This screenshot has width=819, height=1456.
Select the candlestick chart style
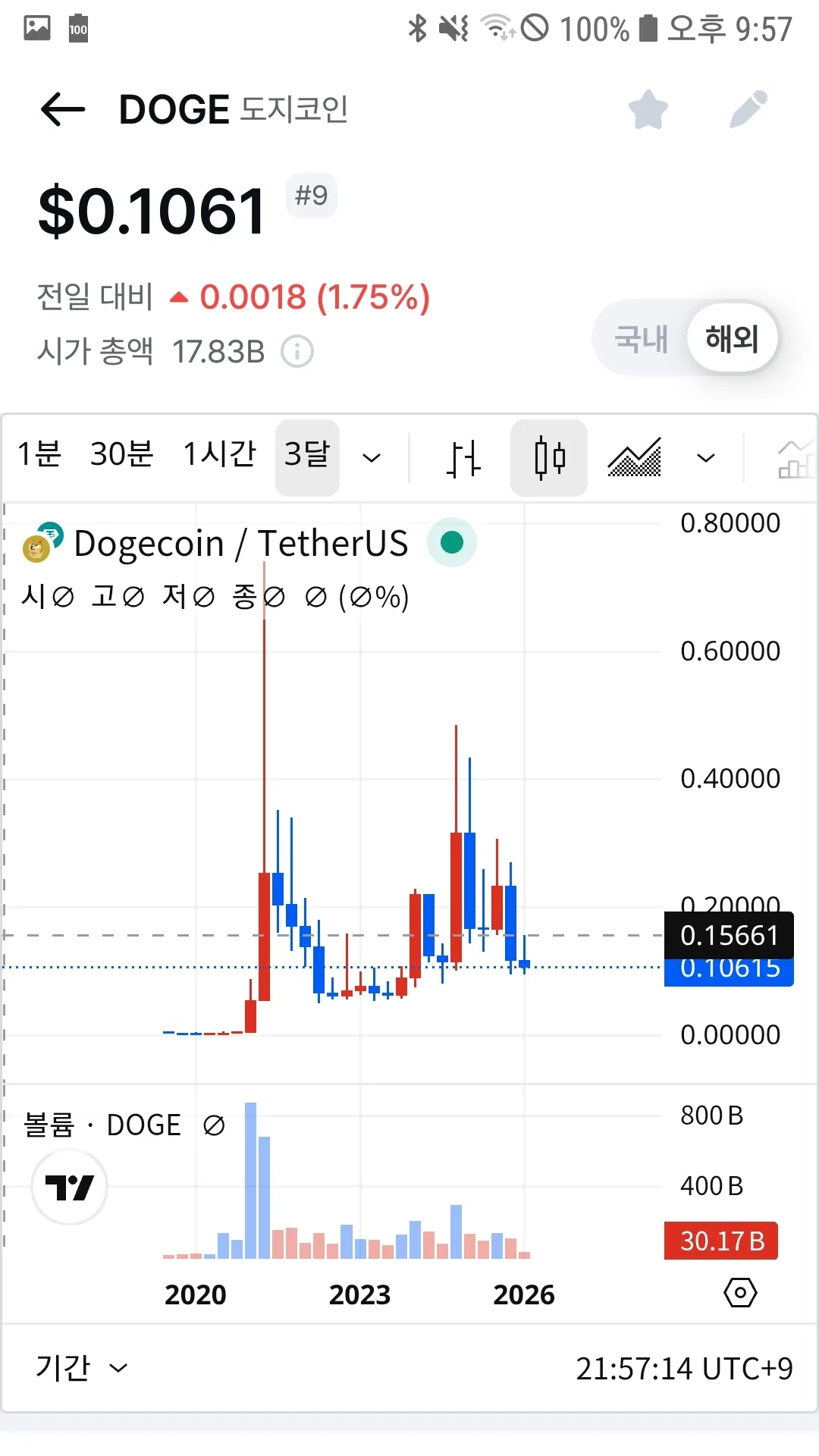[x=549, y=458]
